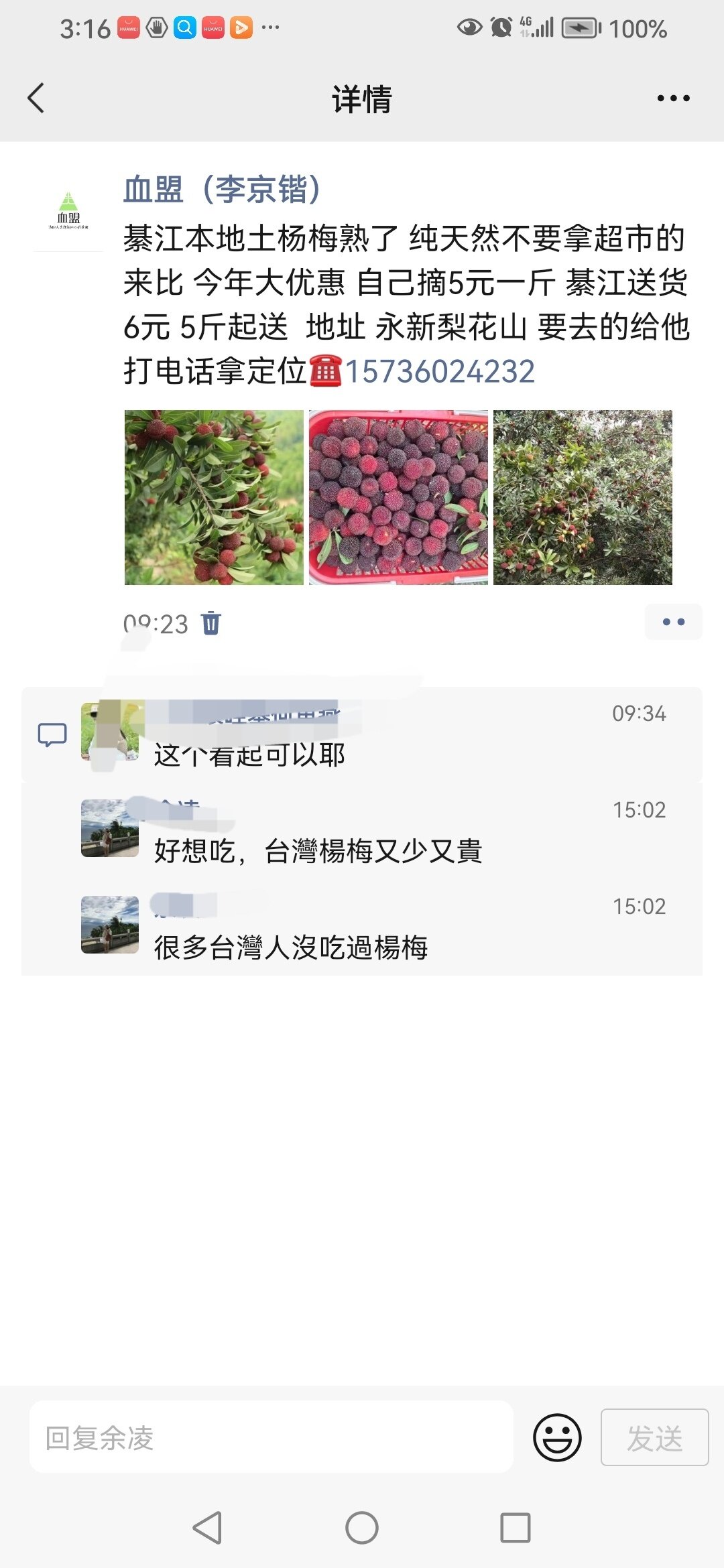The image size is (724, 1568).
Task: Open the photo of bayberries in the red basket
Action: [x=398, y=497]
